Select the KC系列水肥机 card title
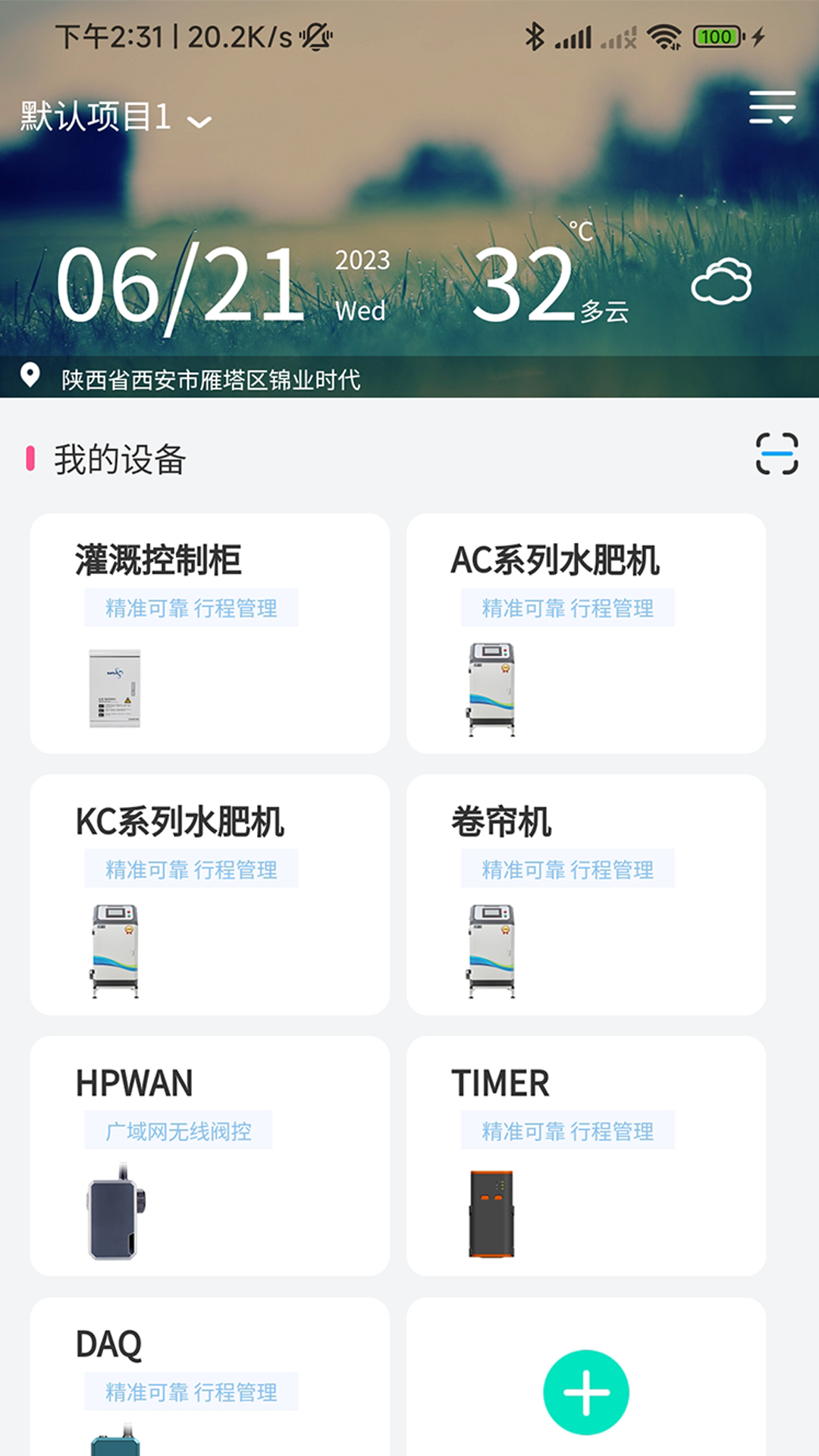Screen dimensions: 819x1456 pyautogui.click(x=179, y=821)
